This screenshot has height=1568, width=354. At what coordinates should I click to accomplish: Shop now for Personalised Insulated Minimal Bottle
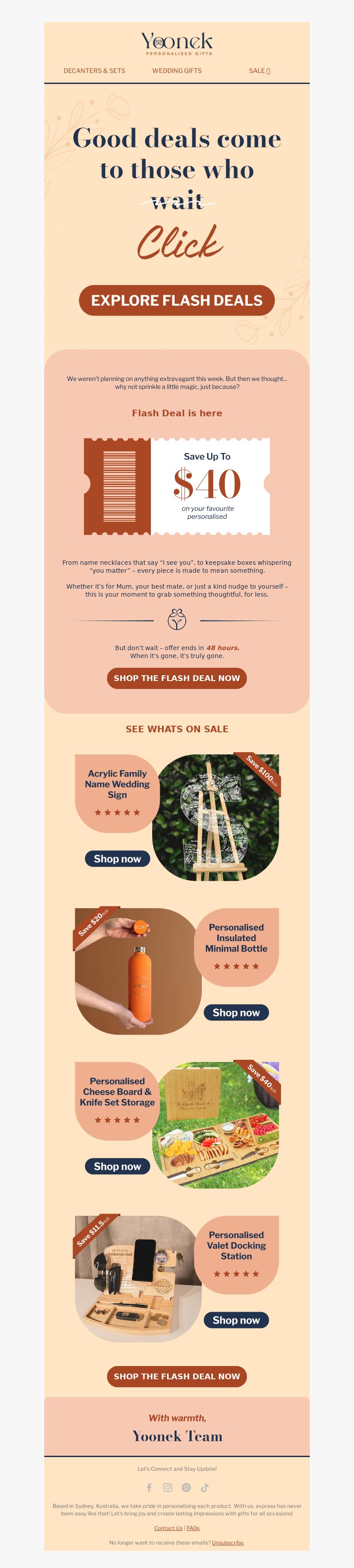point(236,1013)
